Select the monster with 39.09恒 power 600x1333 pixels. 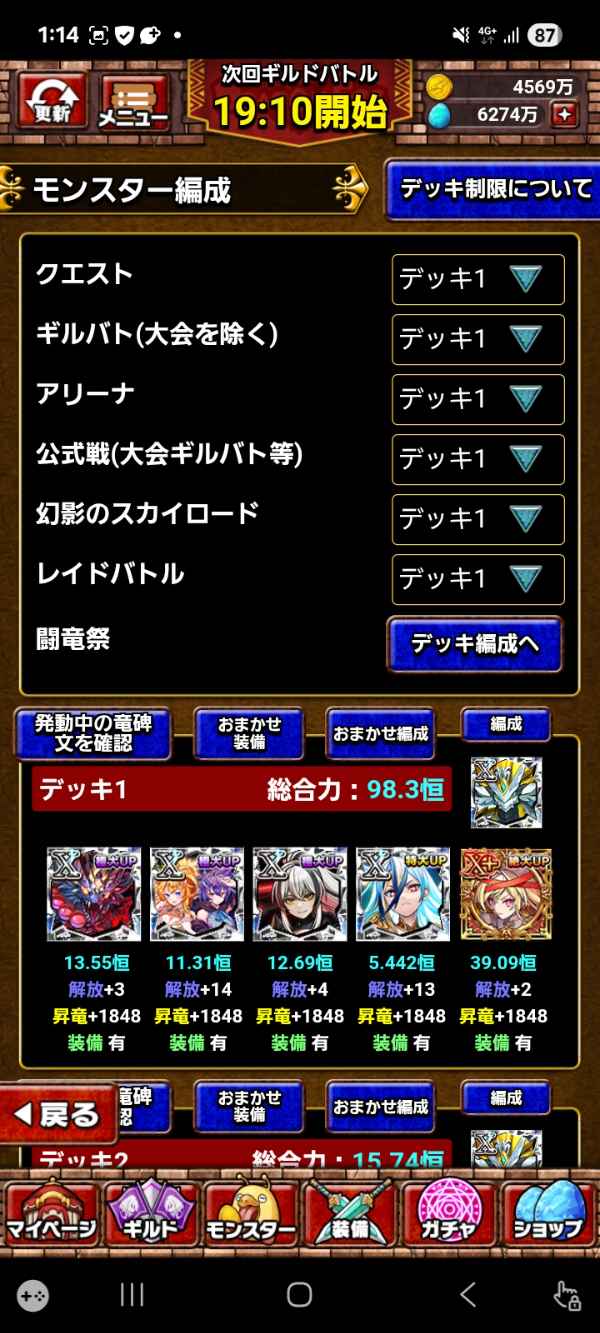(505, 896)
